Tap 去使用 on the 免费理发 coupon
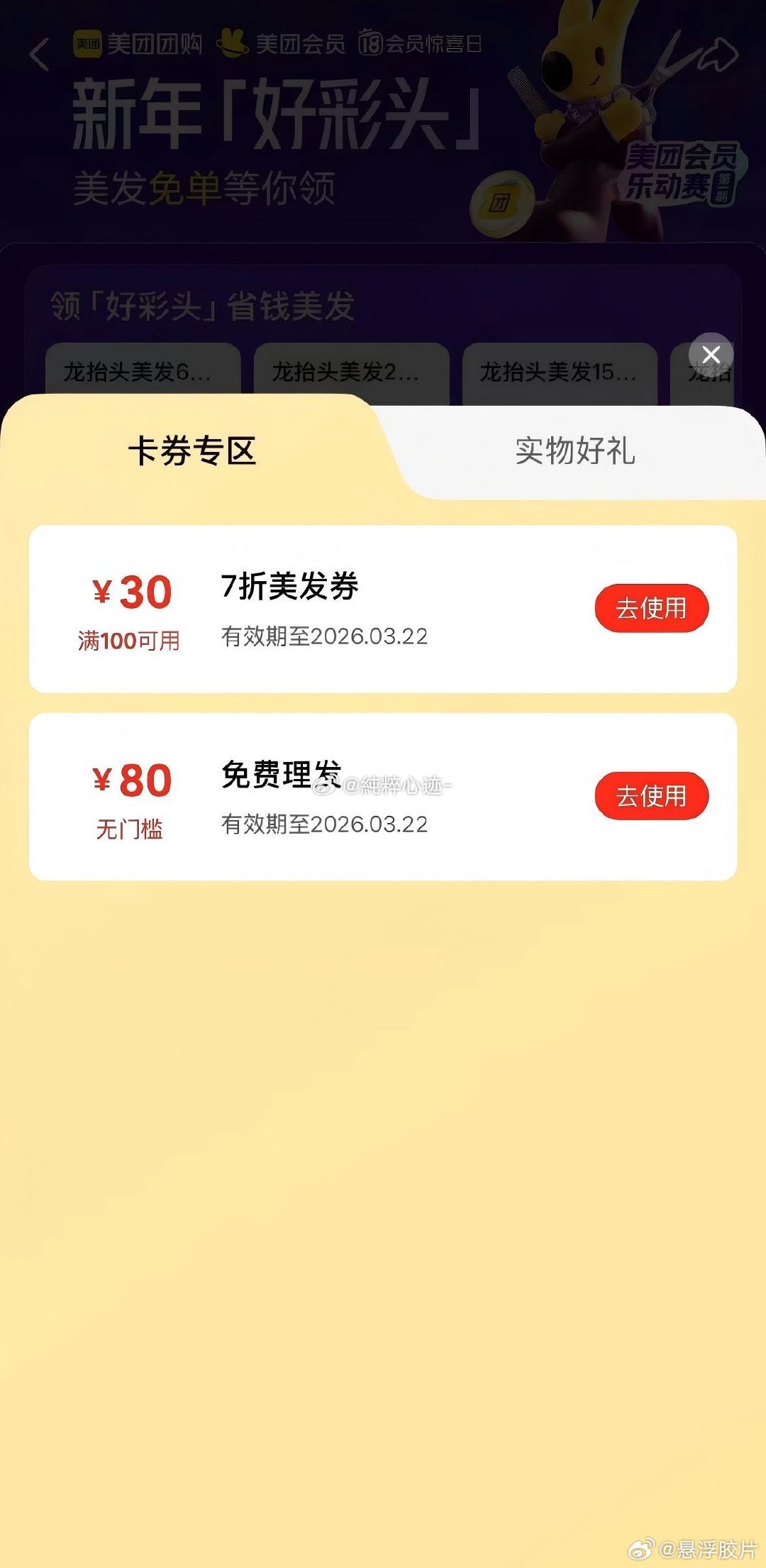This screenshot has height=1568, width=766. pos(652,797)
